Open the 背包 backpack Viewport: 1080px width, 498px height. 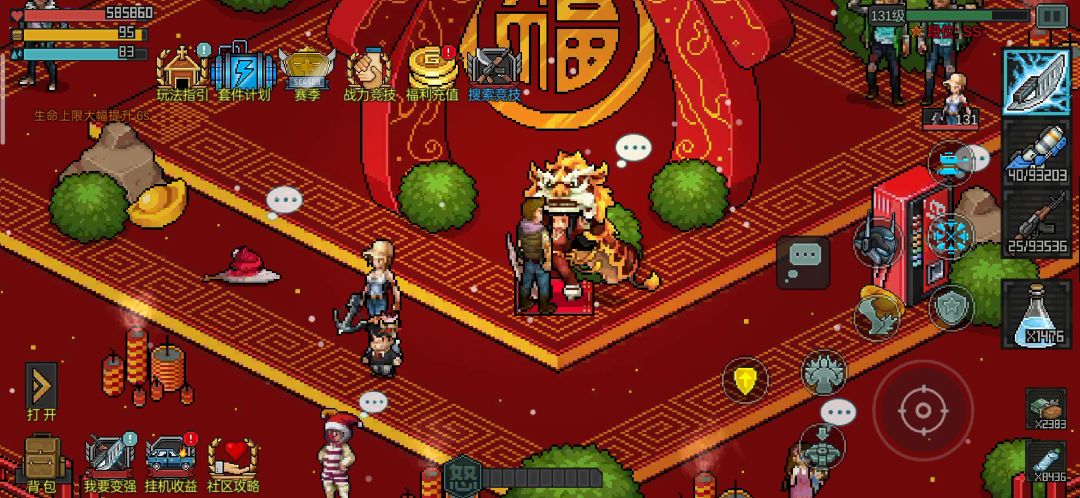coord(42,460)
